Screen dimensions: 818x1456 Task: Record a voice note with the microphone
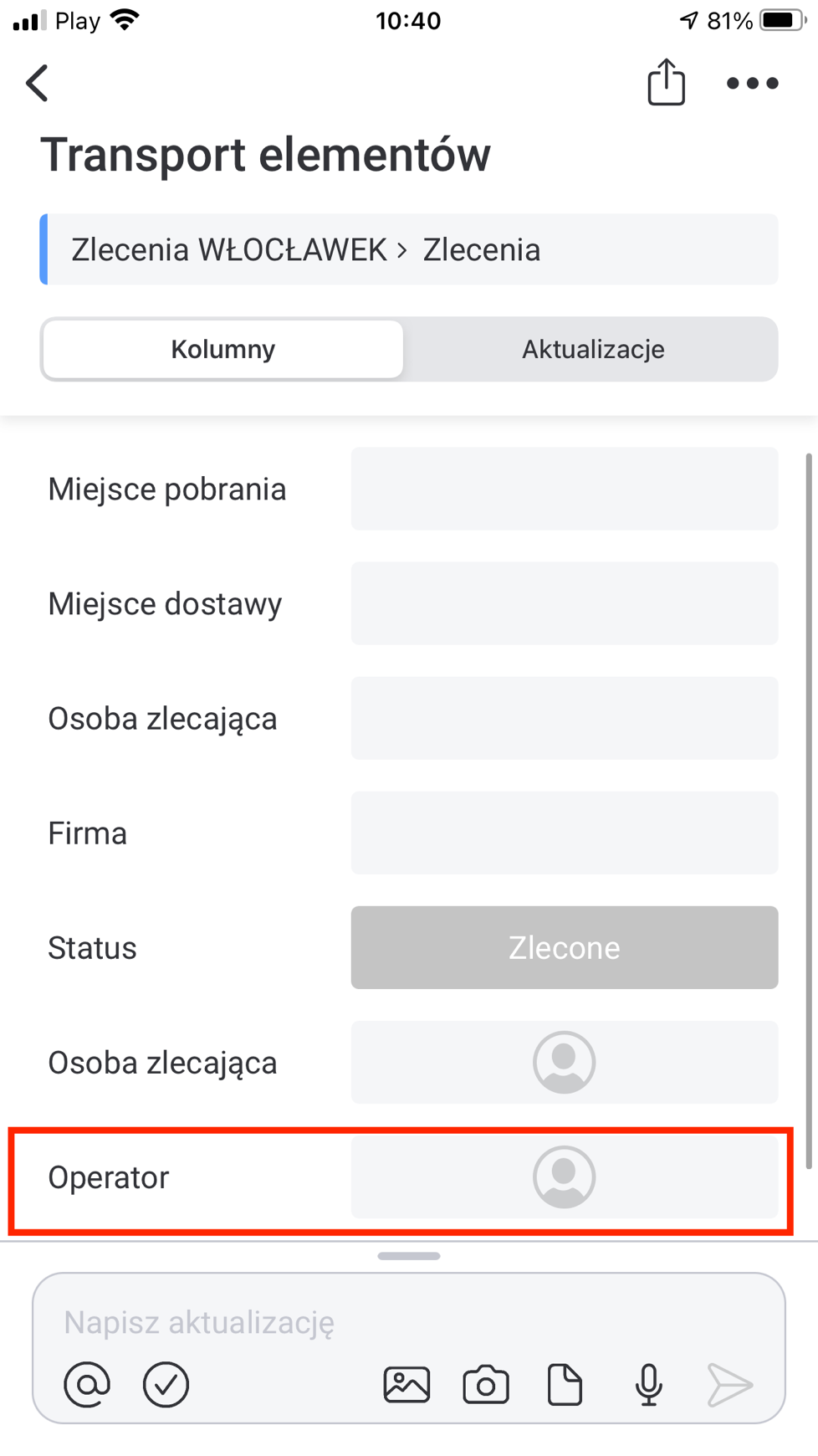(648, 1385)
